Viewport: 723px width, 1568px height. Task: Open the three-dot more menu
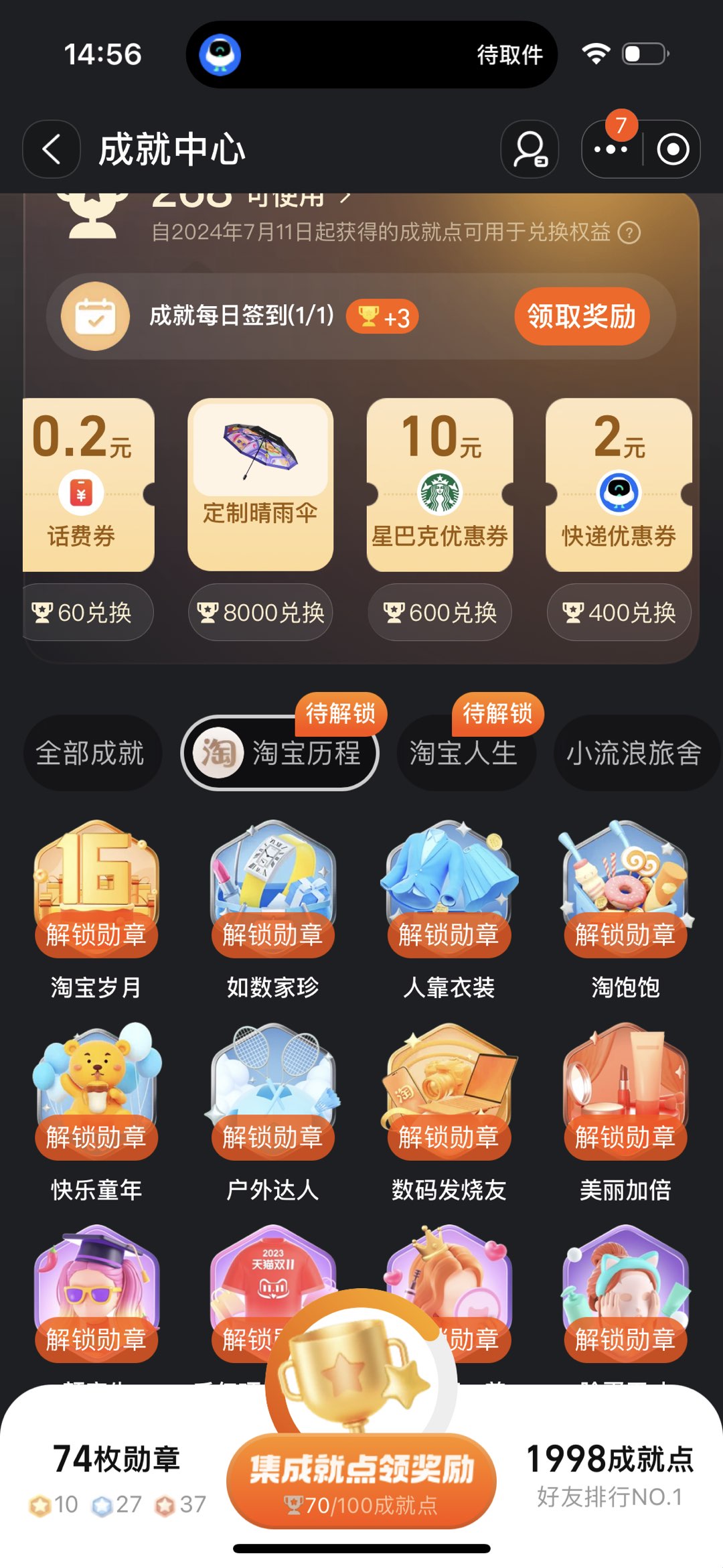tap(611, 149)
